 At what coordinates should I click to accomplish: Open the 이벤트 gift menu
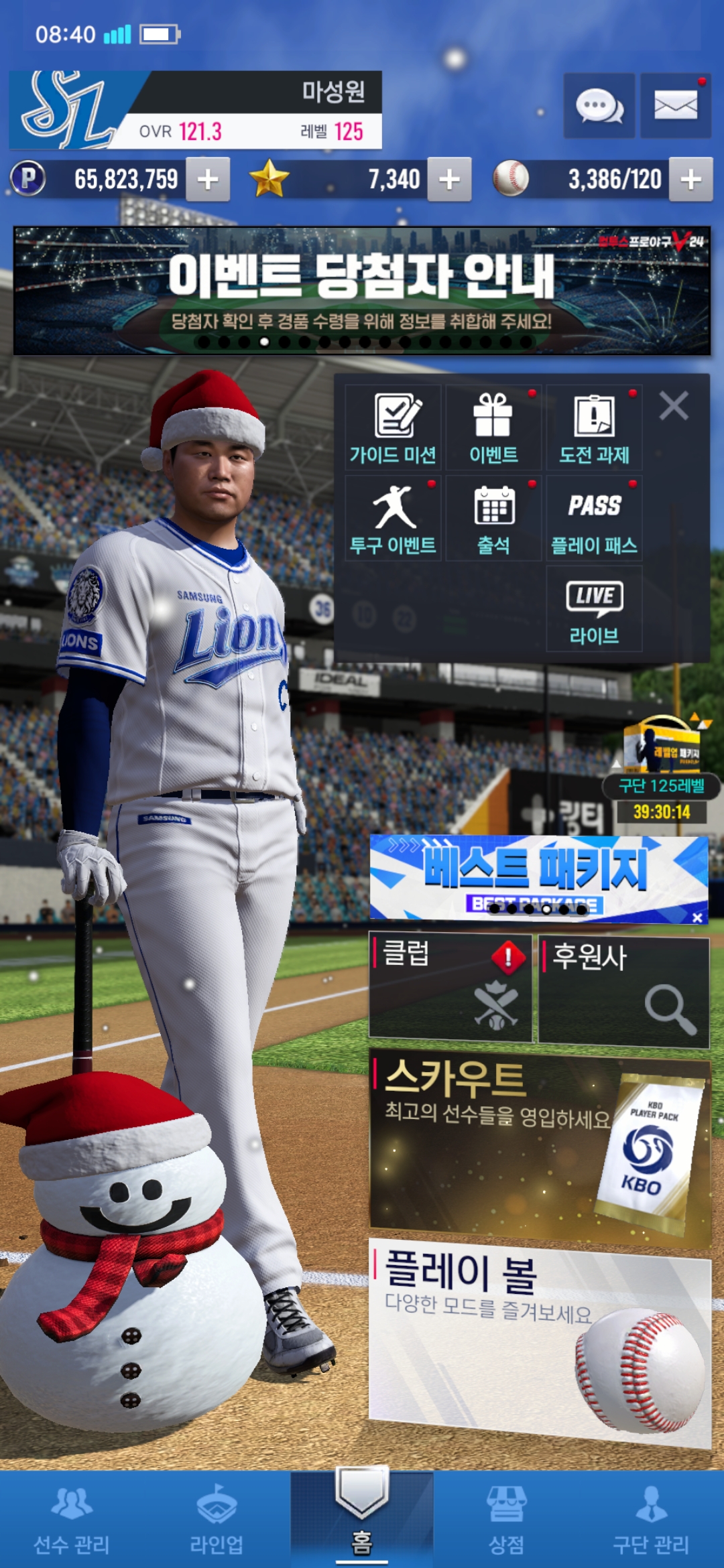493,428
